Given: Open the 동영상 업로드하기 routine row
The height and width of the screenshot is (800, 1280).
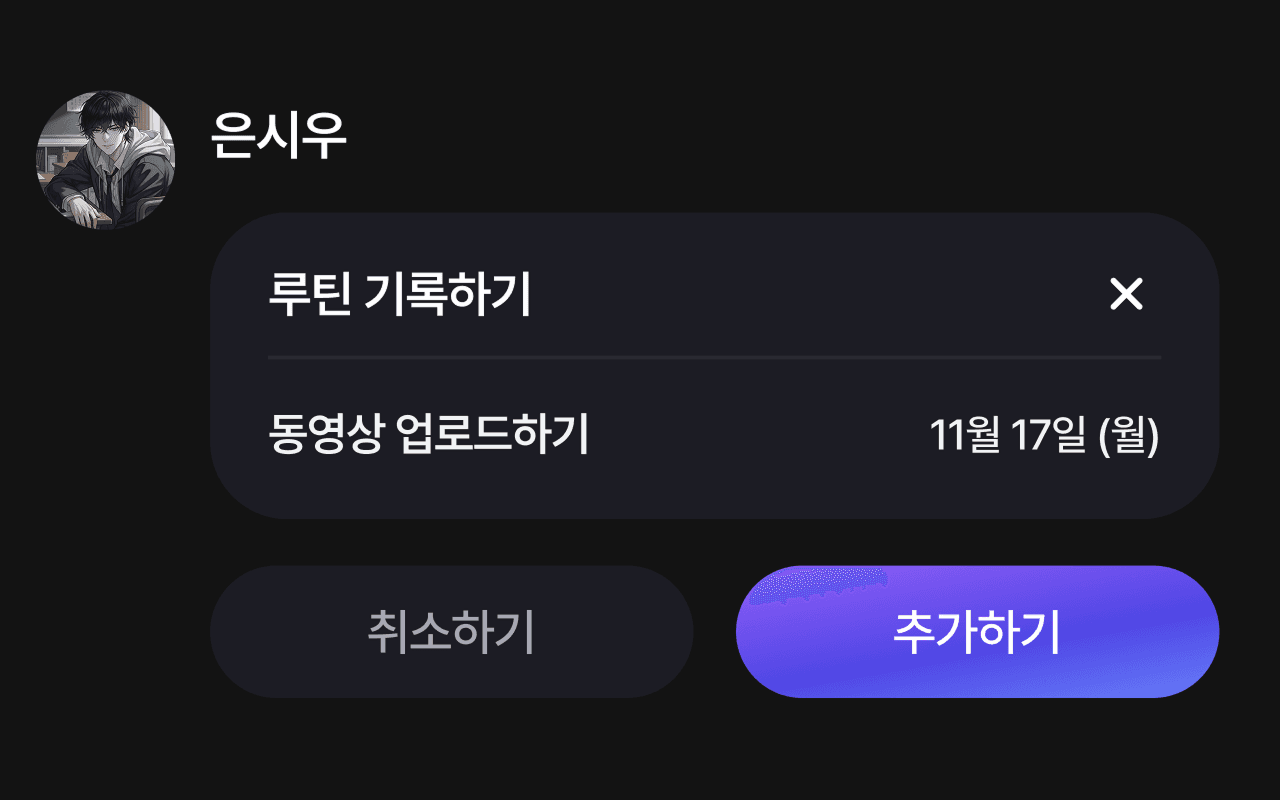Looking at the screenshot, I should click(x=714, y=436).
